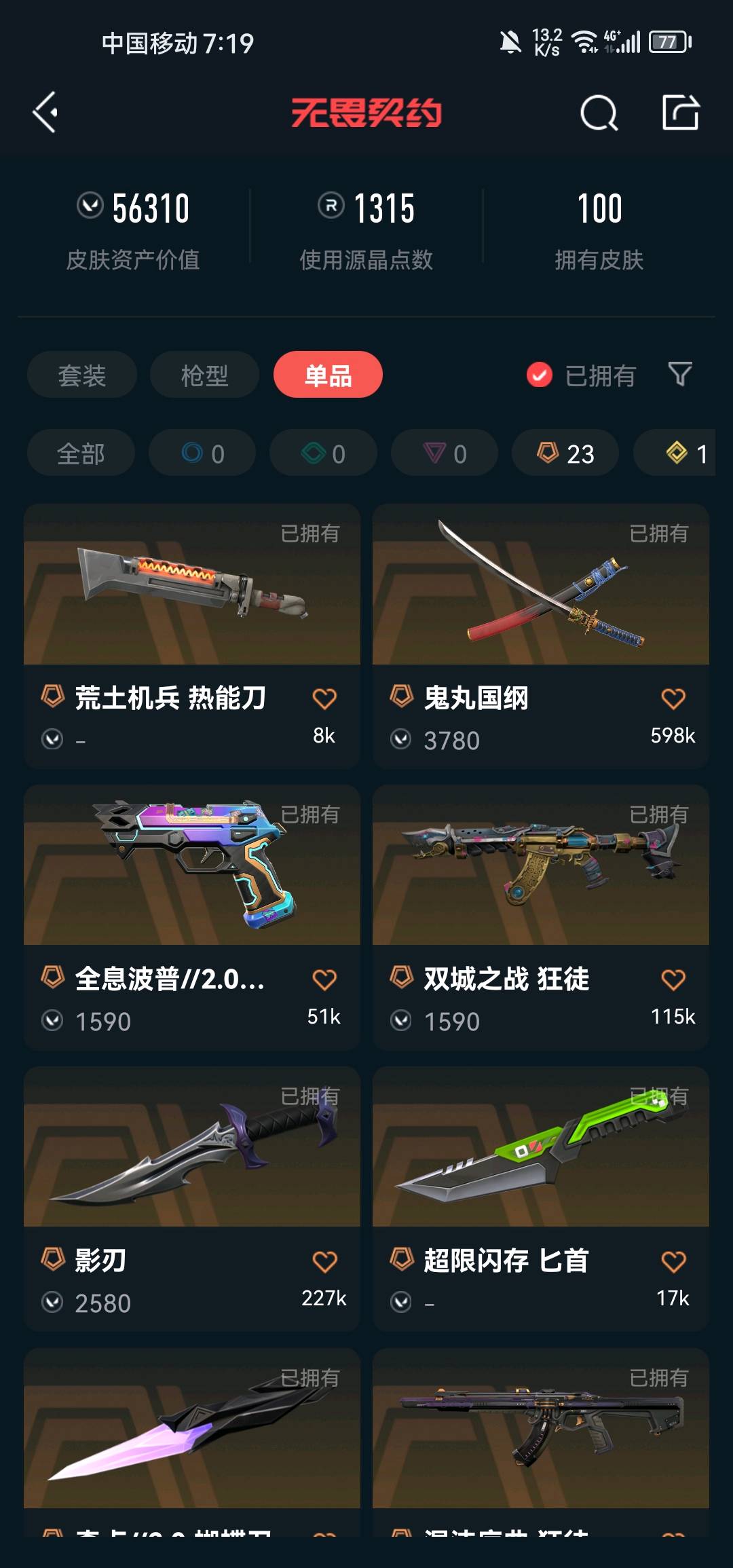Open the 鬼丸国纲 skin card
The height and width of the screenshot is (1568, 733).
[x=541, y=636]
